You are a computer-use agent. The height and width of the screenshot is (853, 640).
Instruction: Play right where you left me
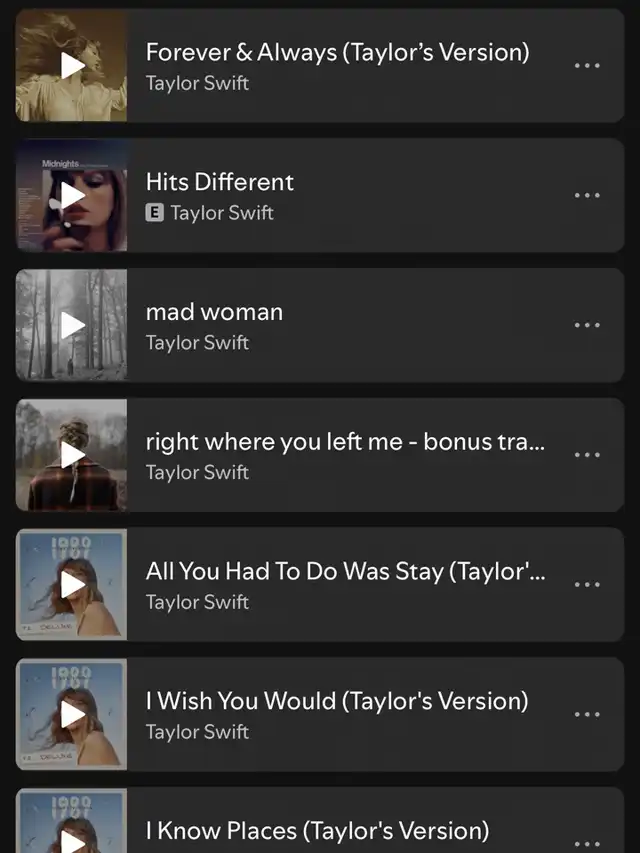[72, 455]
